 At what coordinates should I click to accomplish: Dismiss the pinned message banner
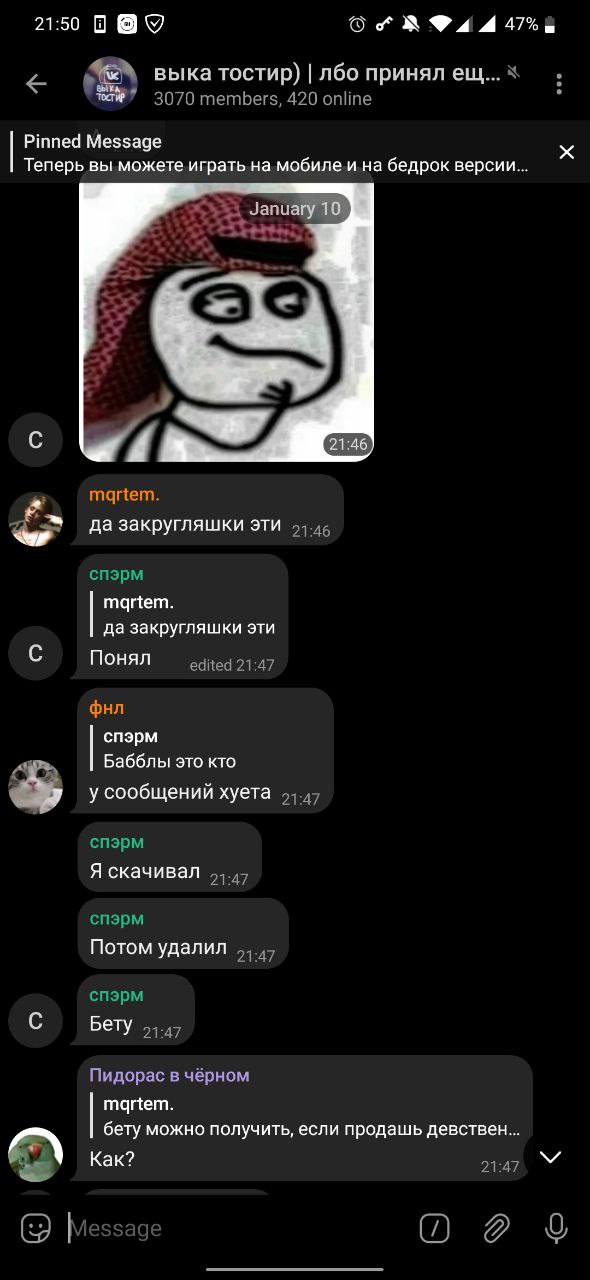pyautogui.click(x=567, y=152)
